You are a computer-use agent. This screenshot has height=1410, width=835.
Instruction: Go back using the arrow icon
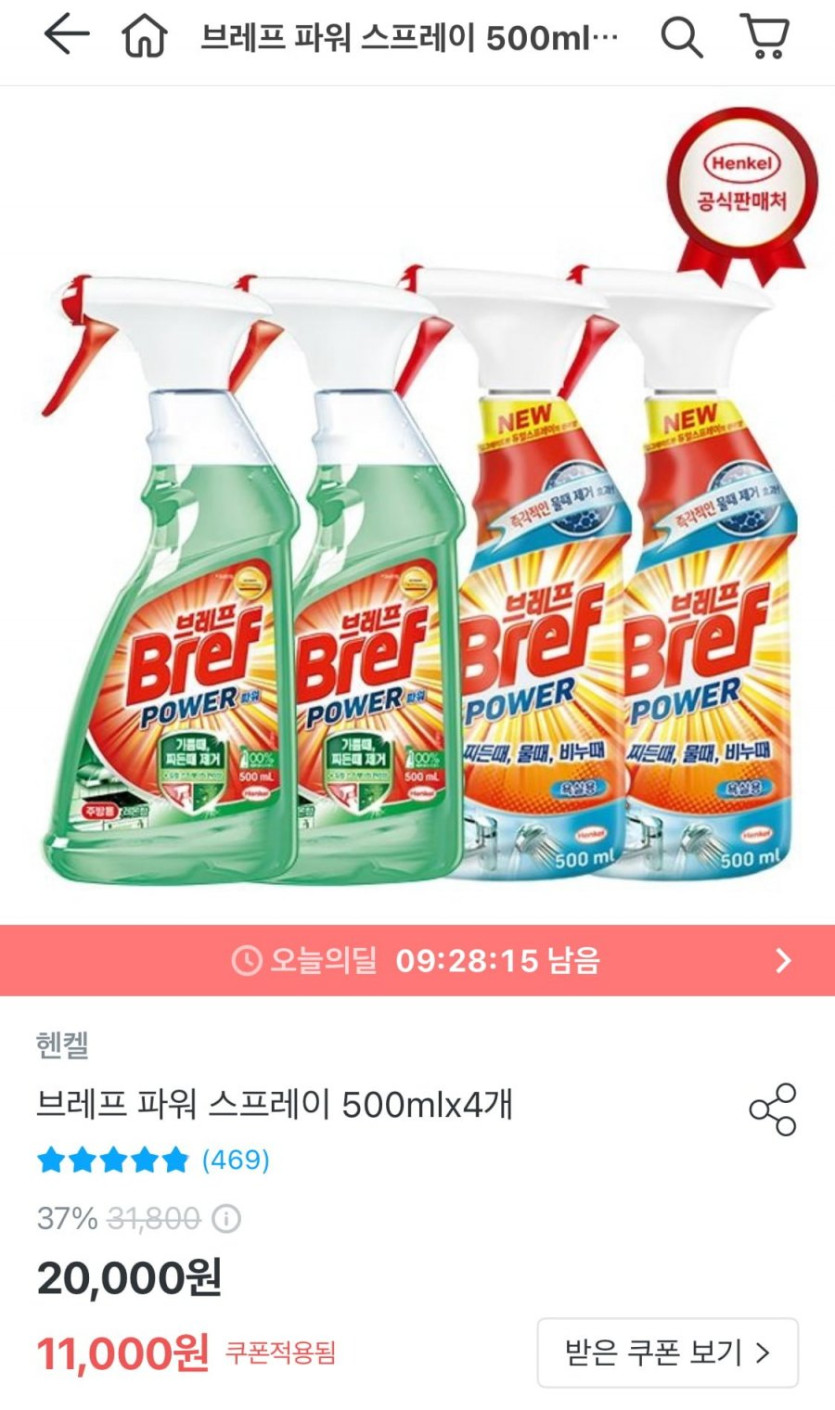(66, 37)
